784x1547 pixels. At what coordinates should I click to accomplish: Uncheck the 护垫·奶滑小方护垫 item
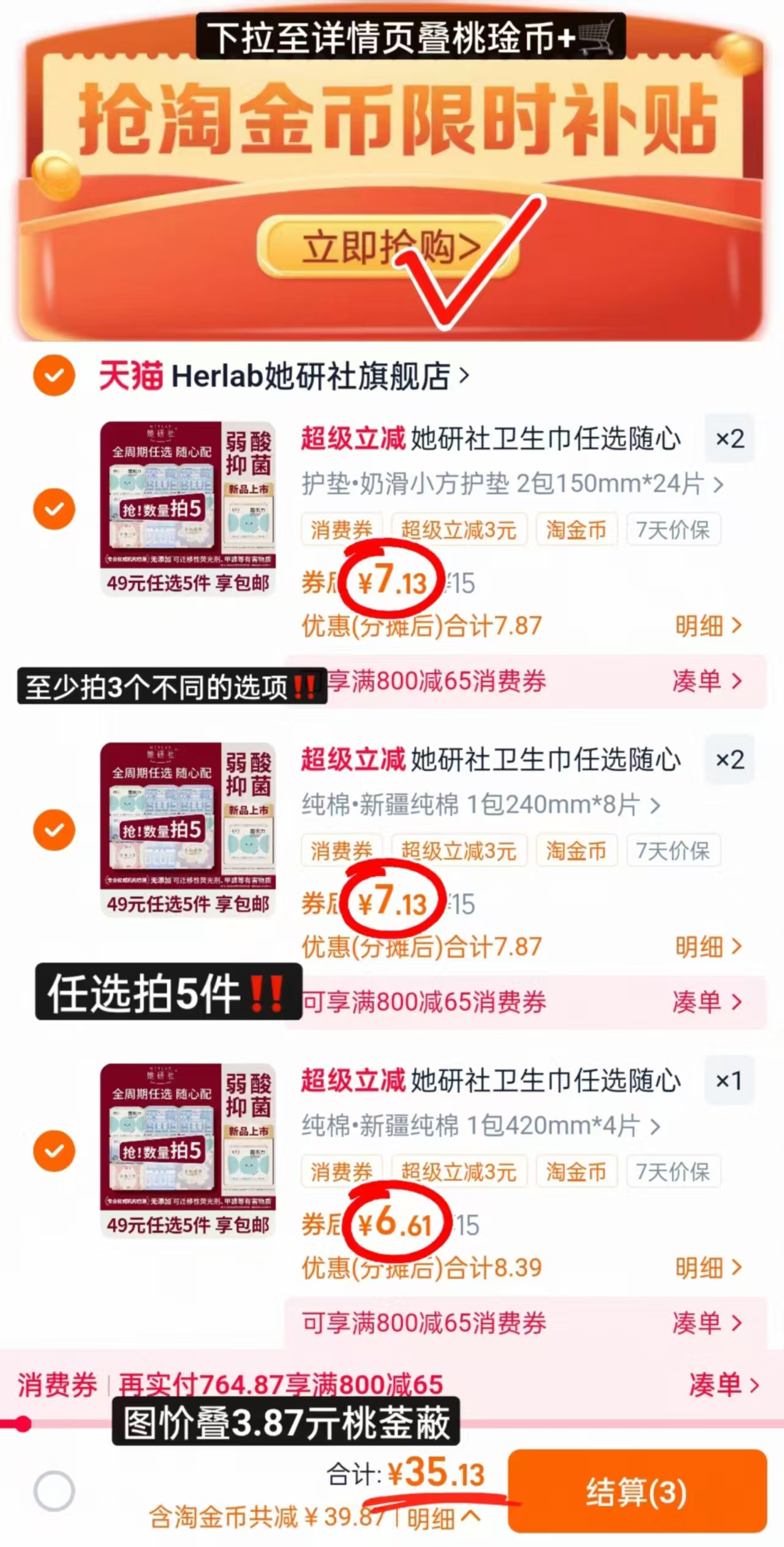54,509
